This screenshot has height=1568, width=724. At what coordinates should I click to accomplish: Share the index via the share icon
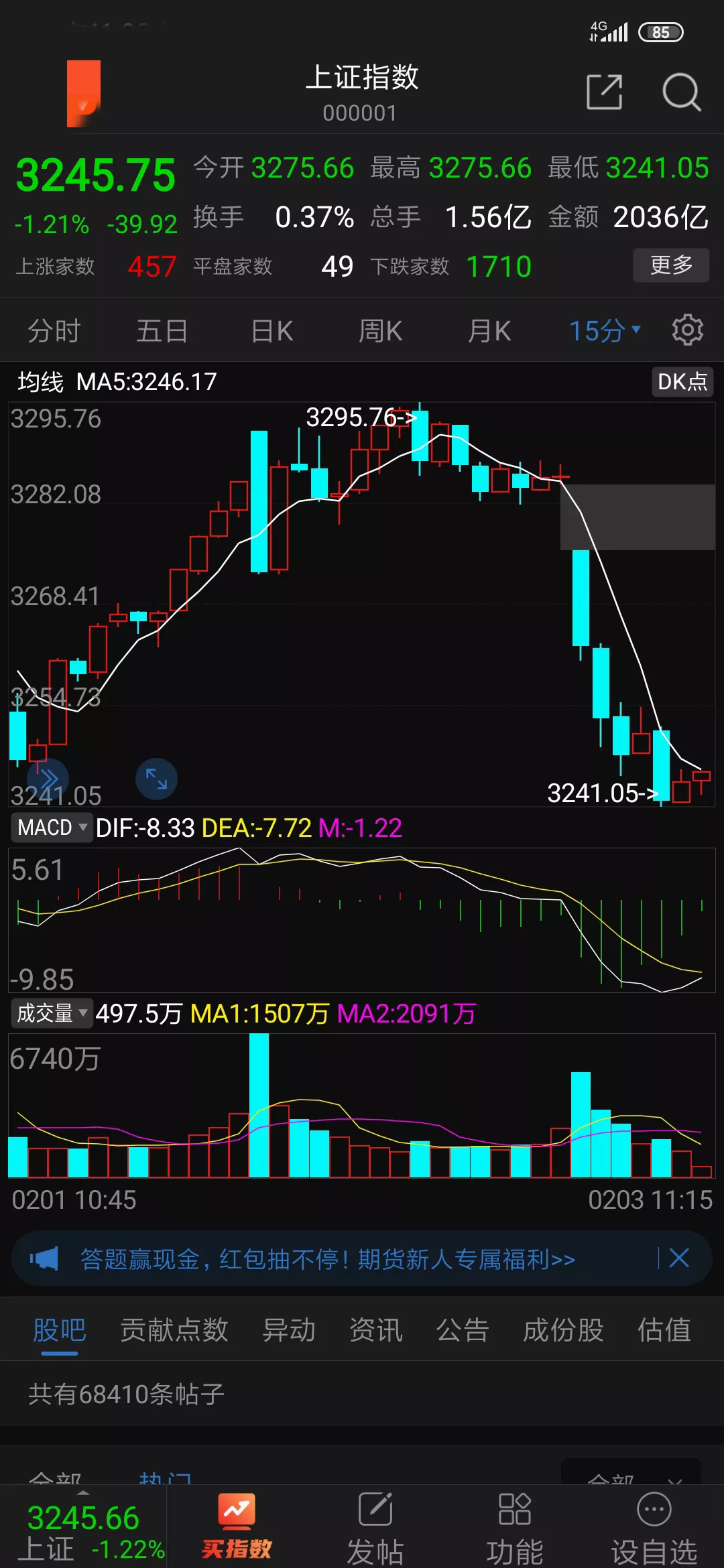click(604, 92)
